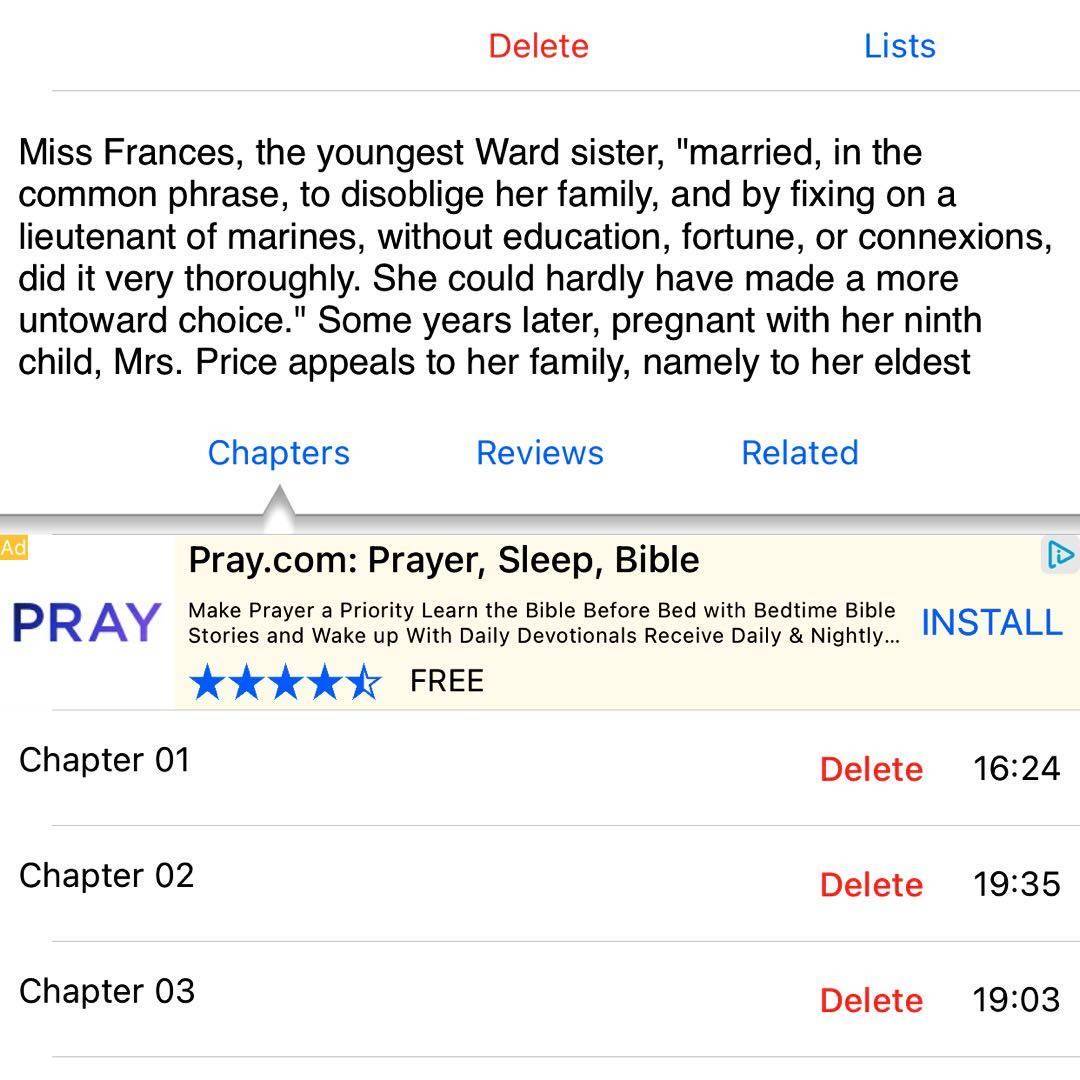Play Chapter 01
Viewport: 1080px width, 1080px height.
[x=105, y=760]
